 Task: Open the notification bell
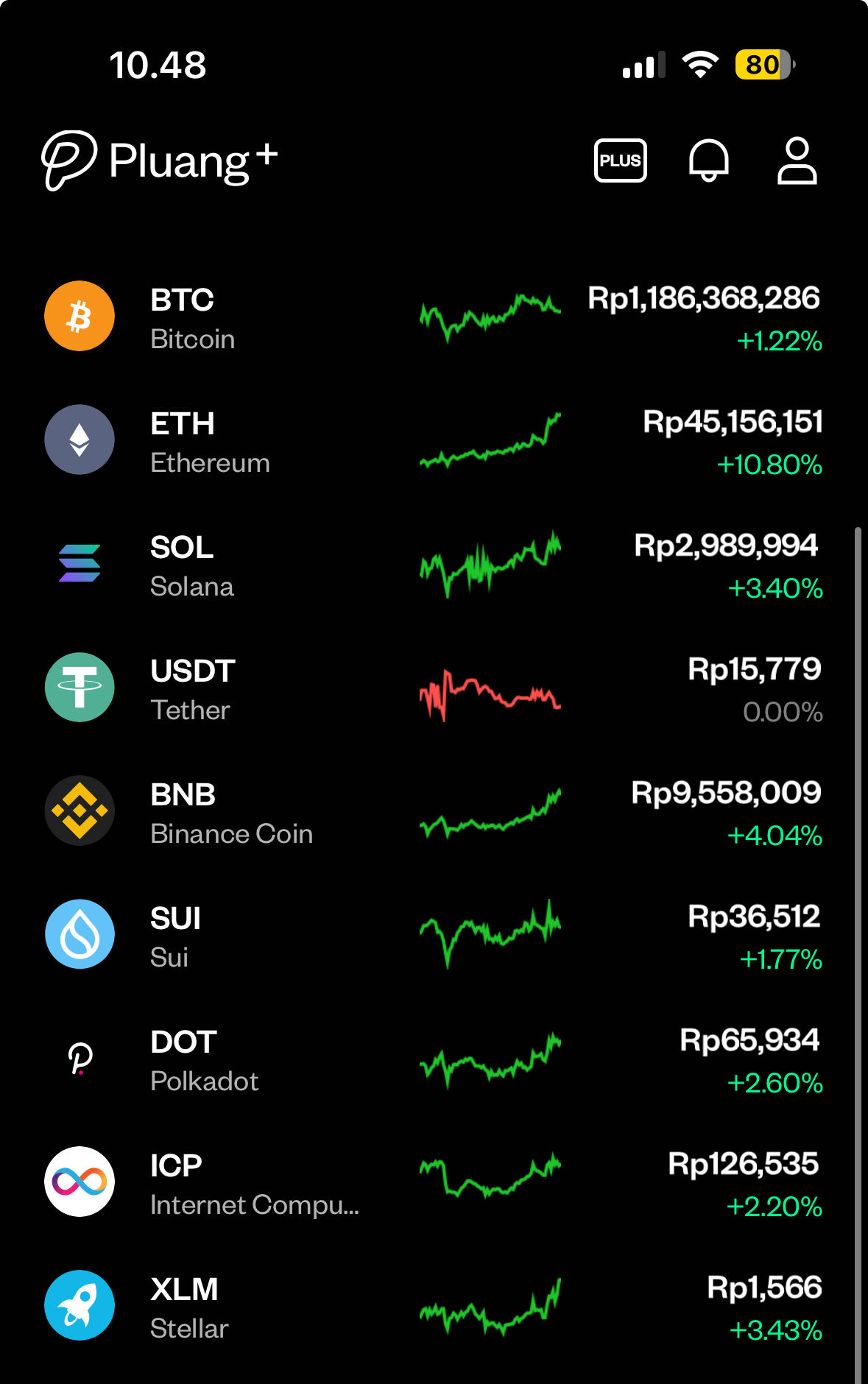click(709, 160)
